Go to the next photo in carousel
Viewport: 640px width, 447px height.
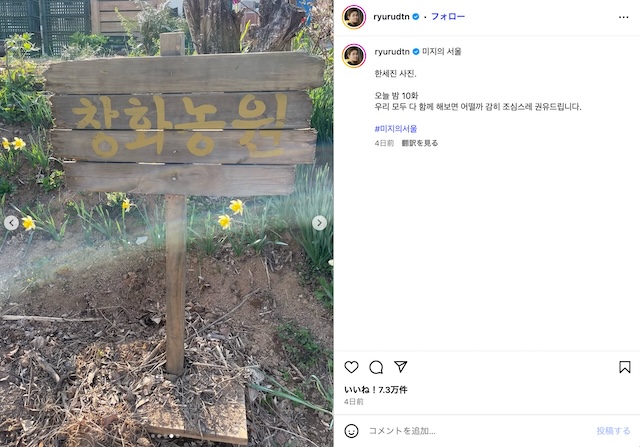coord(320,223)
